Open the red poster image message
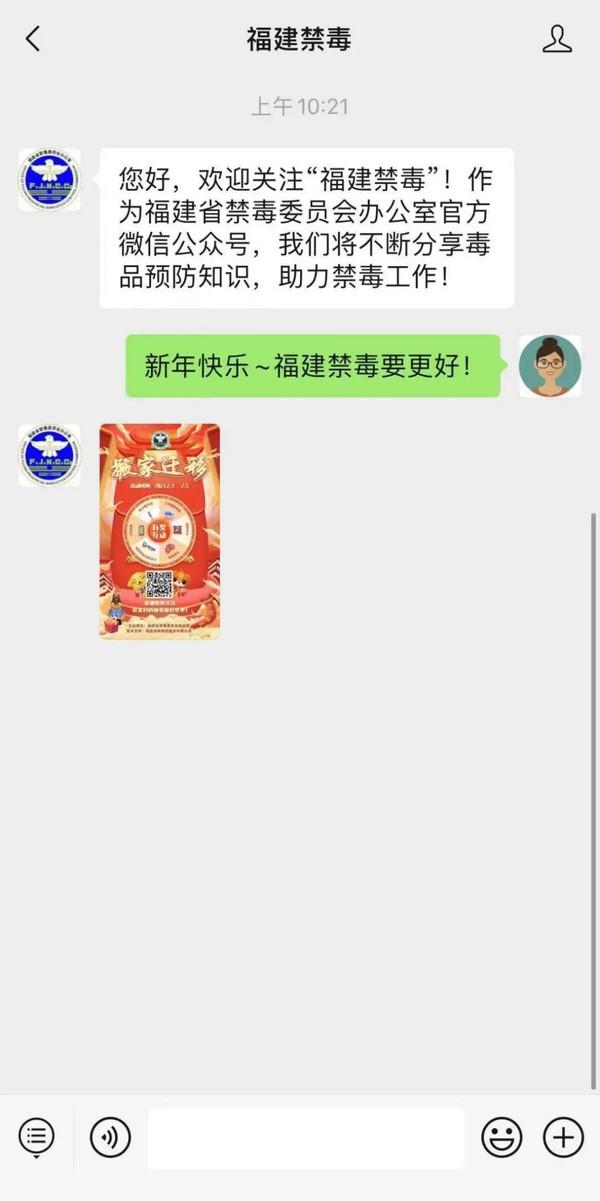 (x=160, y=531)
